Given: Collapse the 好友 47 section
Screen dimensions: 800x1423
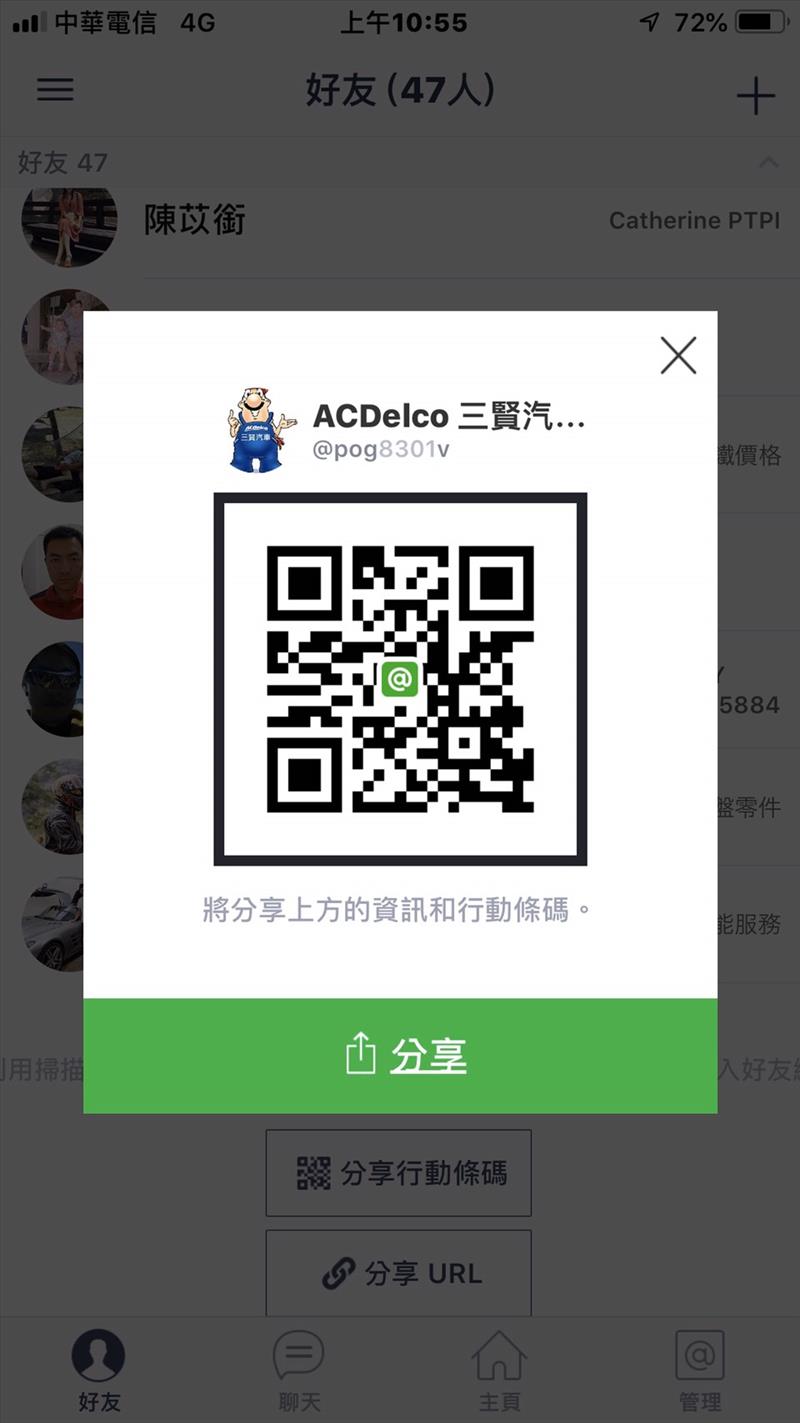Looking at the screenshot, I should click(x=768, y=162).
